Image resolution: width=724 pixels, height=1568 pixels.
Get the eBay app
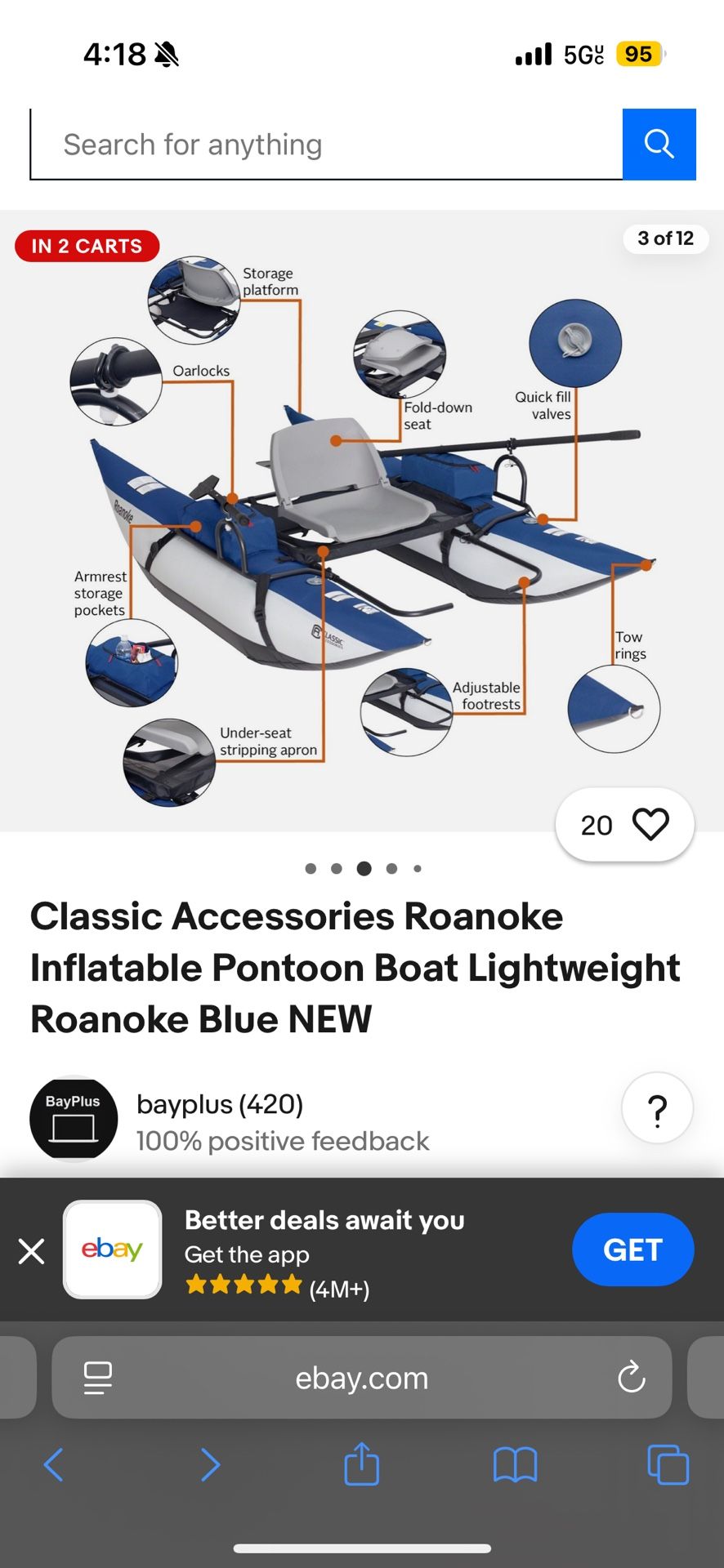point(632,1249)
